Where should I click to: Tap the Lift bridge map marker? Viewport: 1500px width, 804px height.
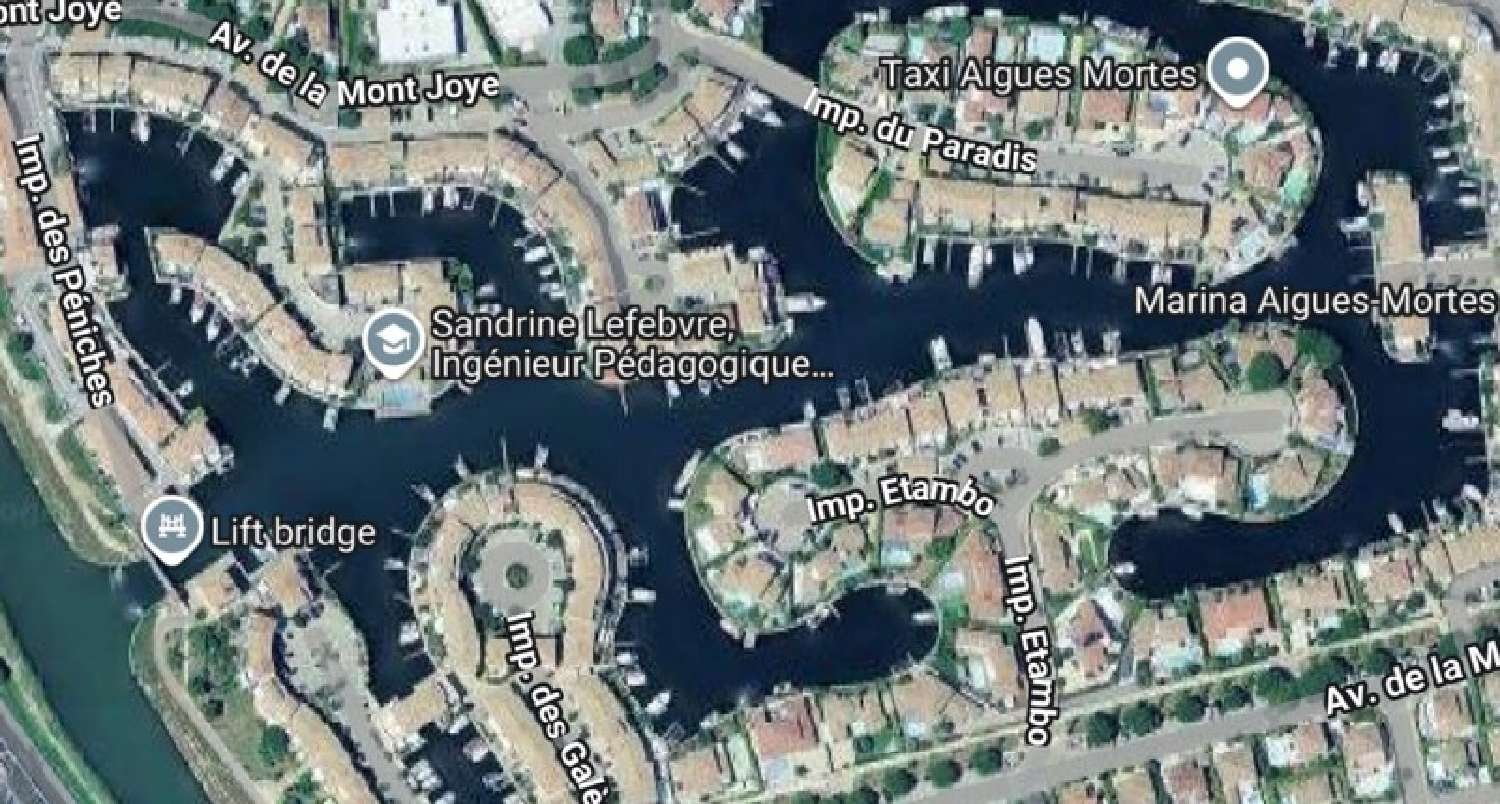[x=169, y=528]
